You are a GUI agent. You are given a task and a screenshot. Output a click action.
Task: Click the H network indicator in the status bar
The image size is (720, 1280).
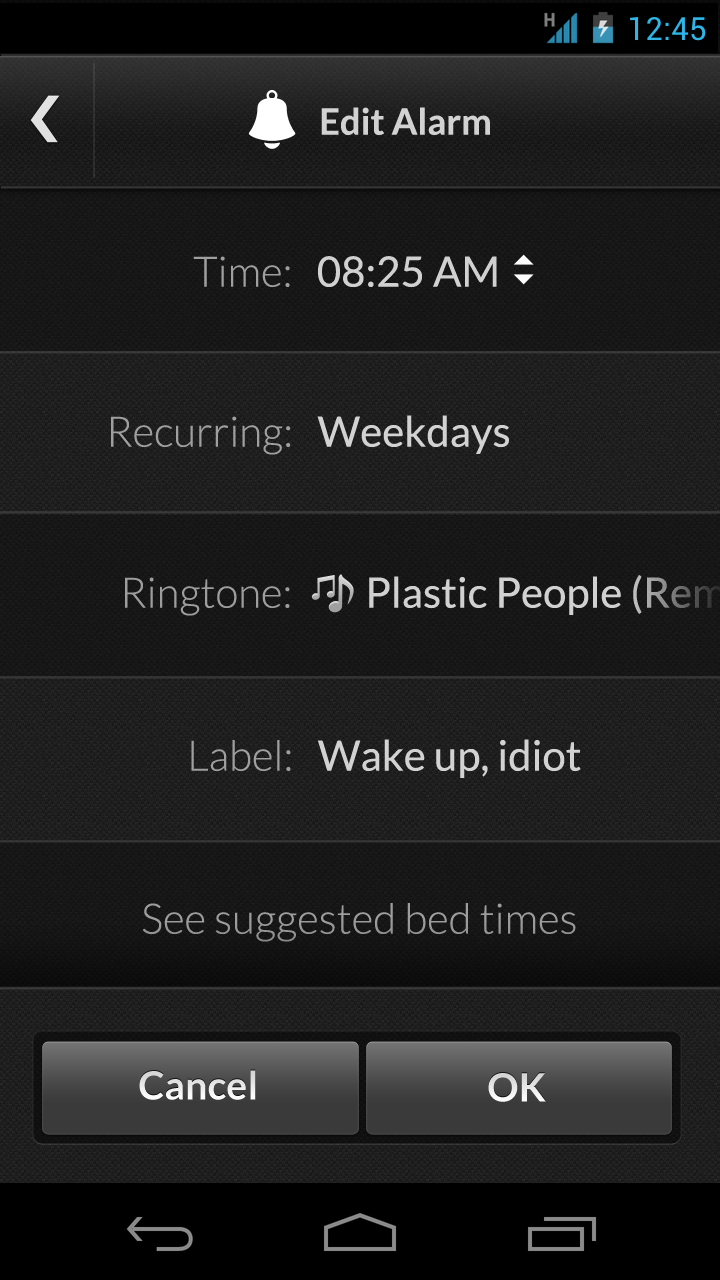click(547, 20)
